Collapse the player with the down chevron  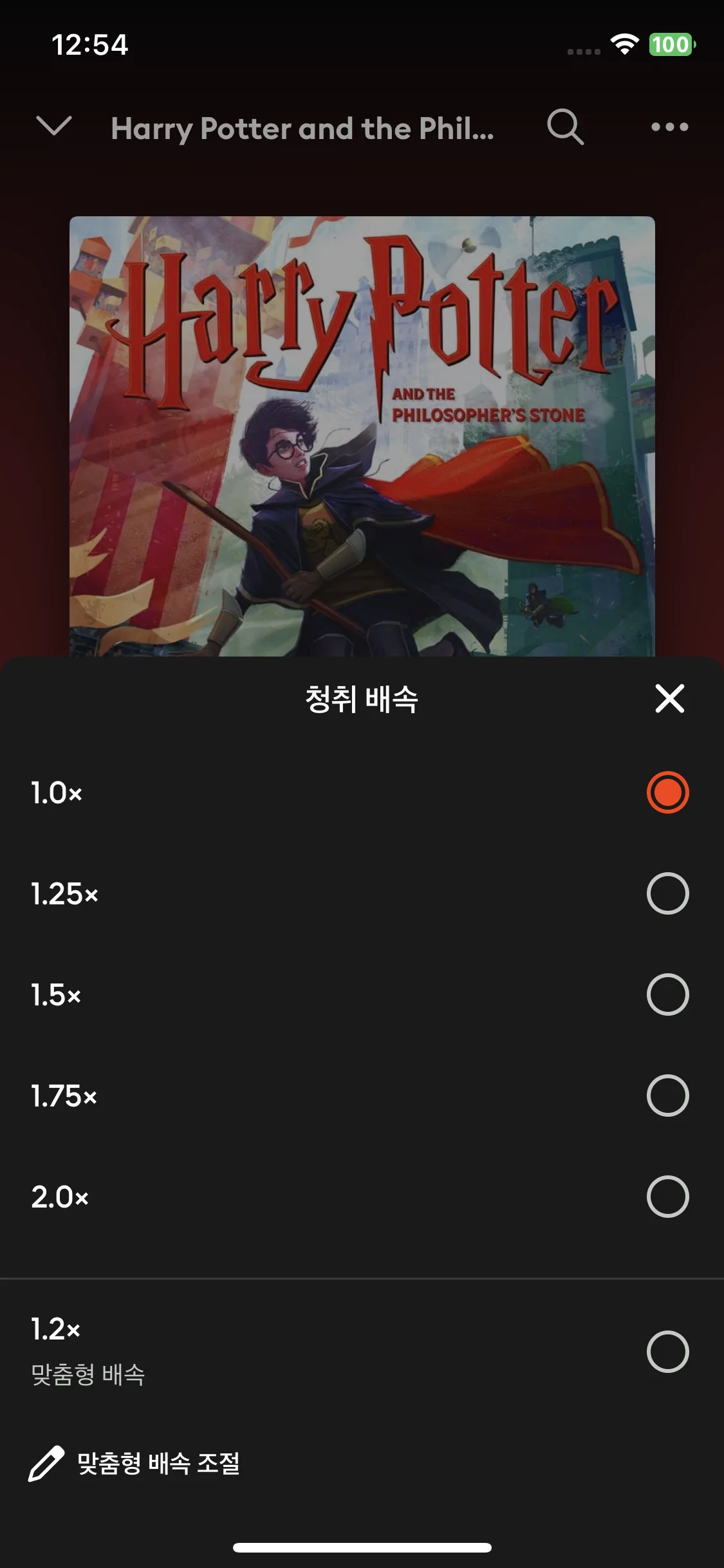54,126
